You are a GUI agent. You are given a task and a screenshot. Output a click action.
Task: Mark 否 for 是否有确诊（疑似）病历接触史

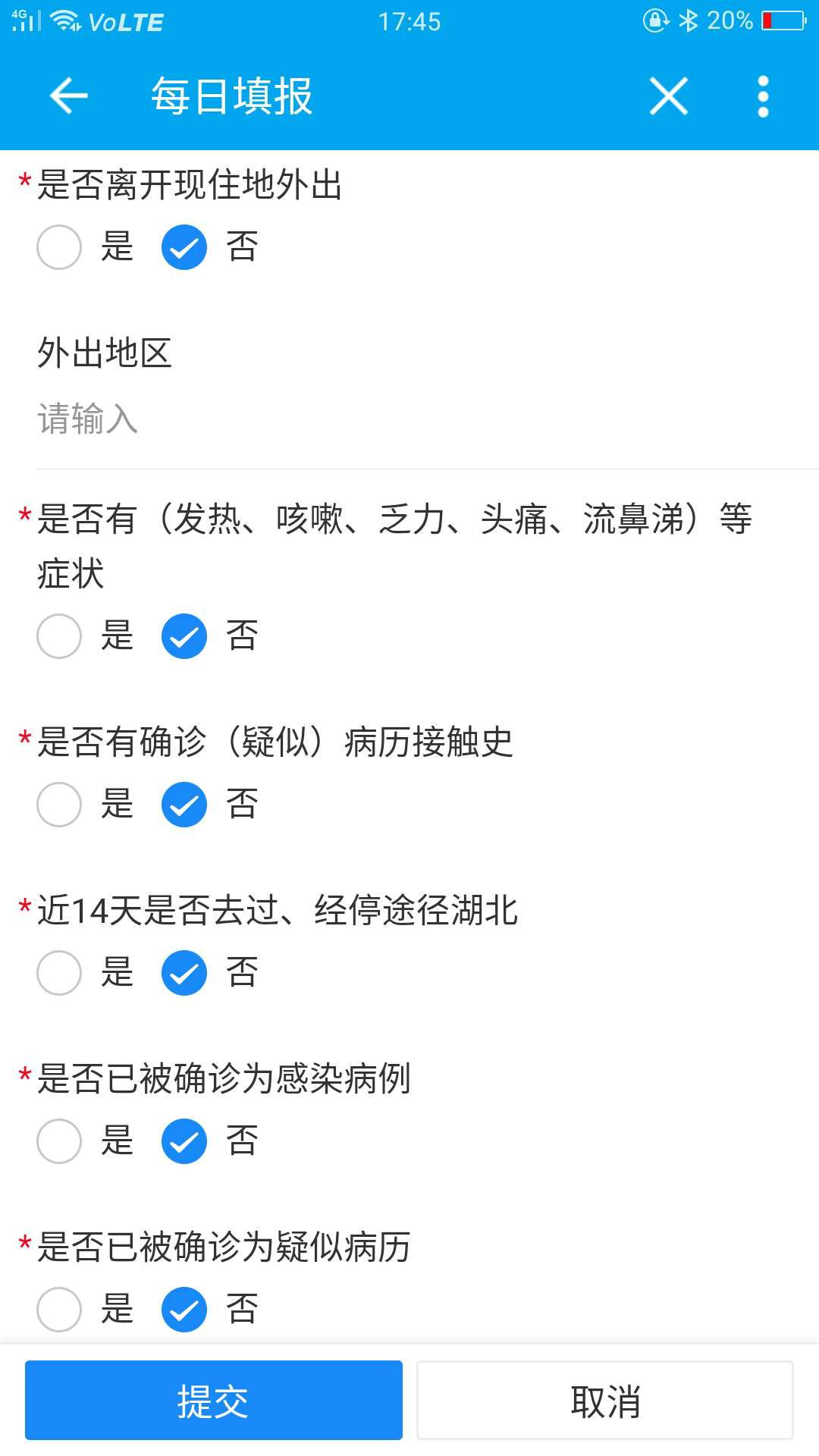click(x=184, y=804)
